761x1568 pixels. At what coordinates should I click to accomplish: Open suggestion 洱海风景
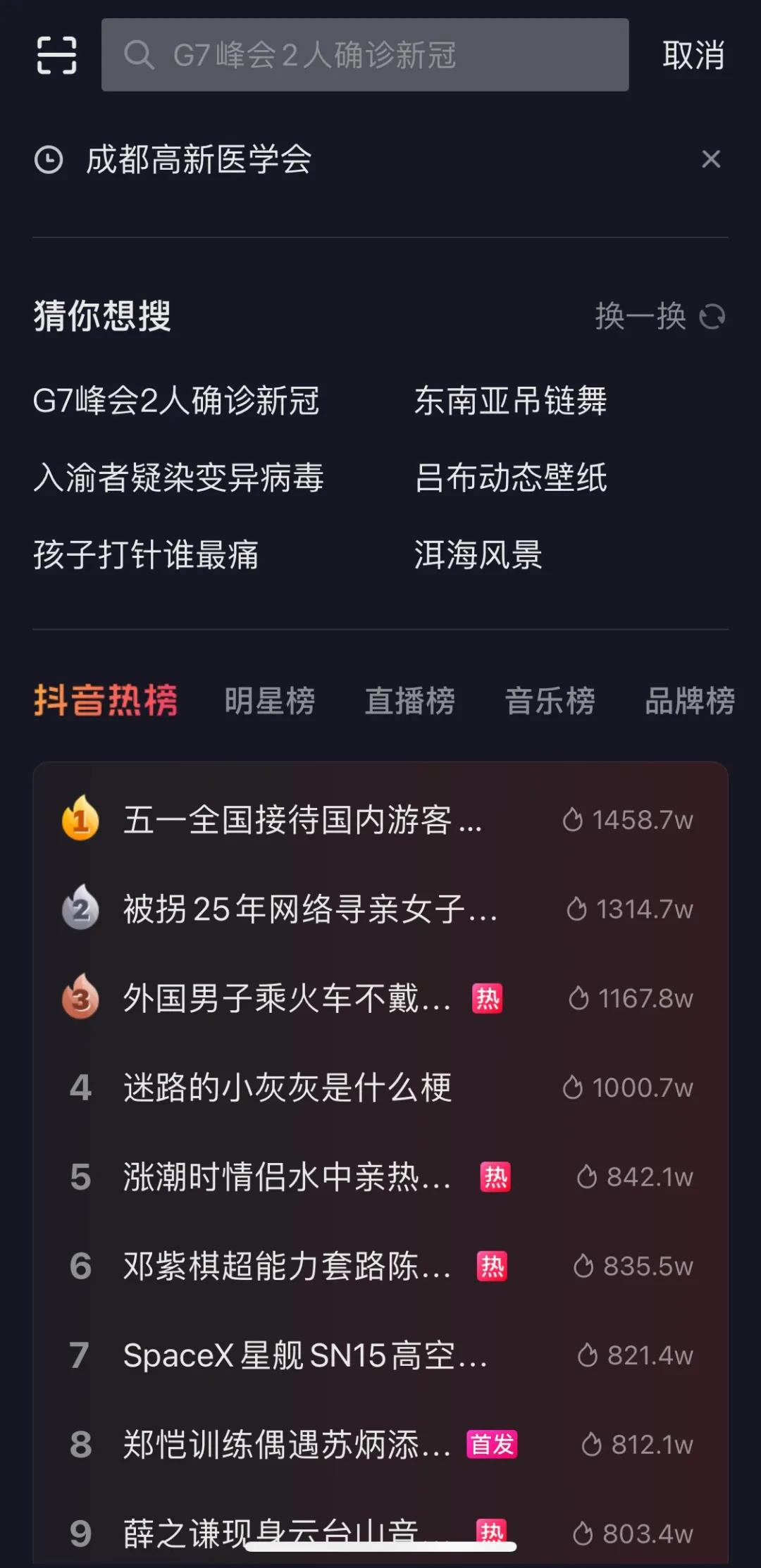[478, 554]
